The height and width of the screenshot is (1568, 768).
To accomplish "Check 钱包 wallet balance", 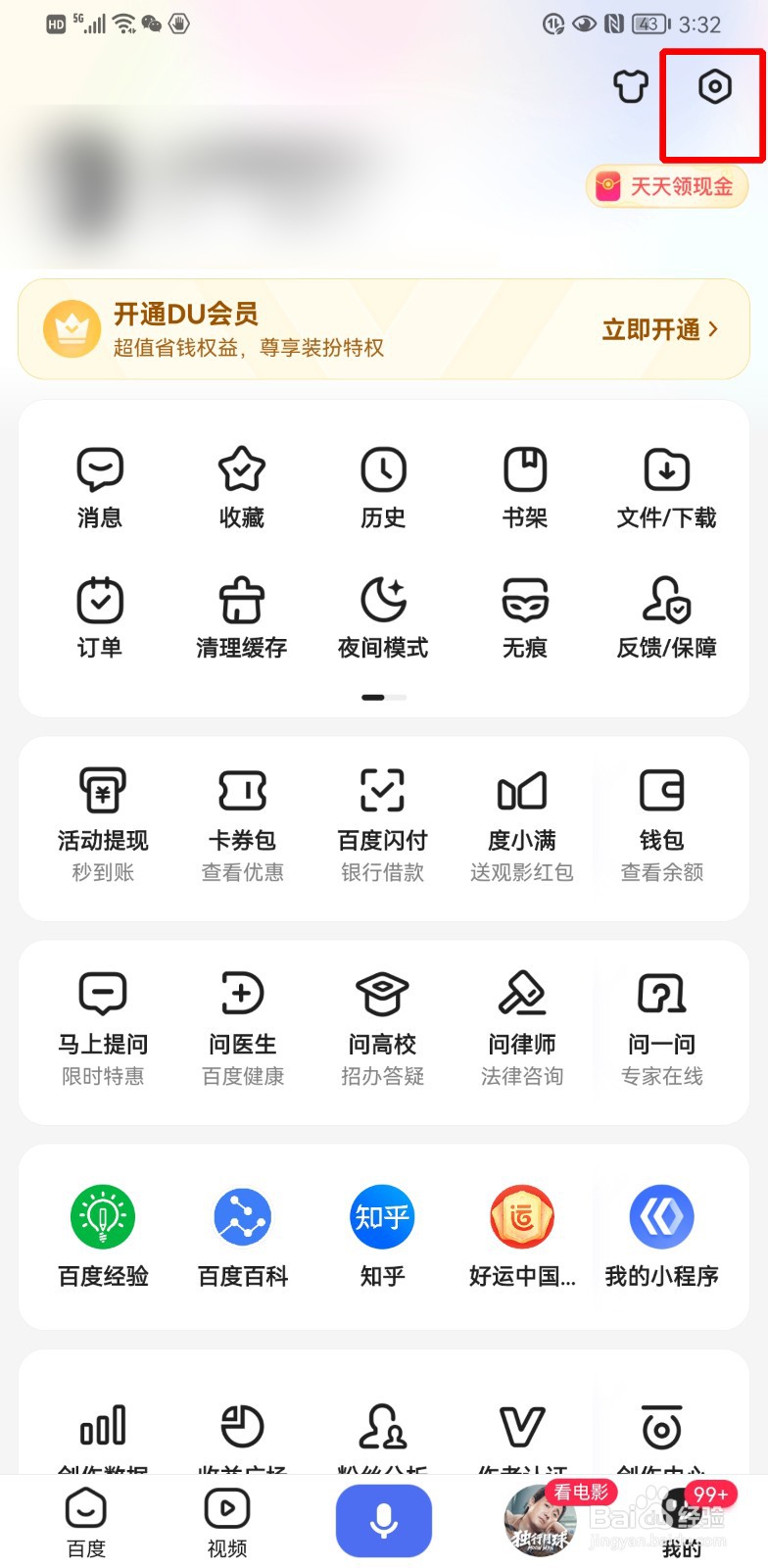I will click(661, 825).
